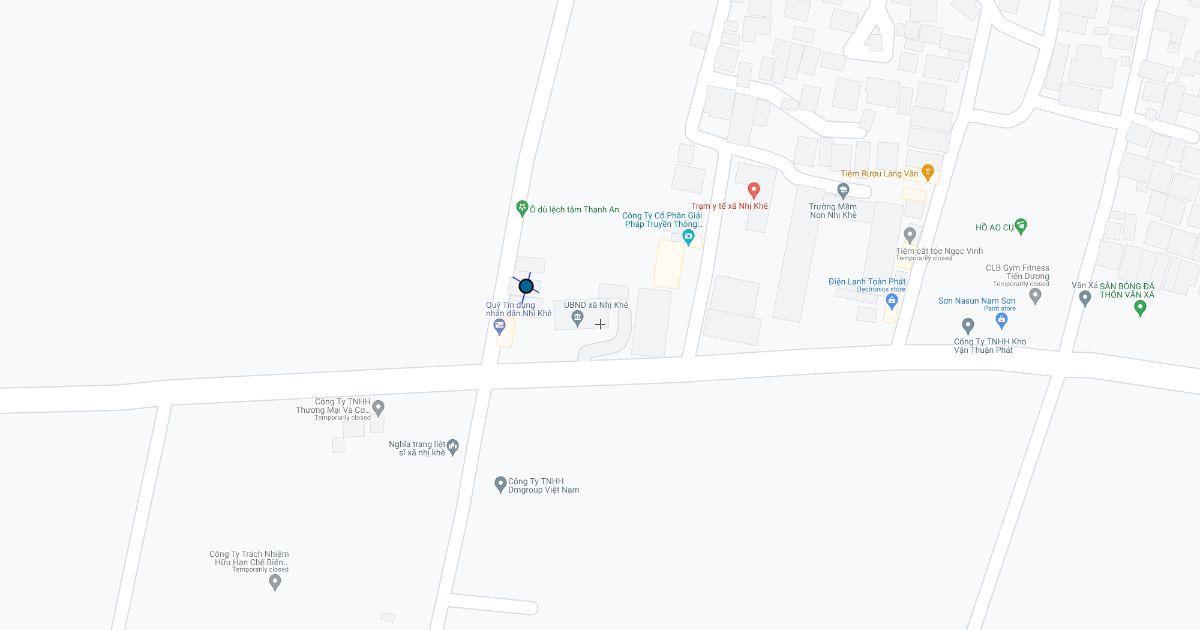The height and width of the screenshot is (630, 1200).
Task: Open Quỹ Tín dụng nhân dân Nhị Khê pin
Action: point(499,326)
